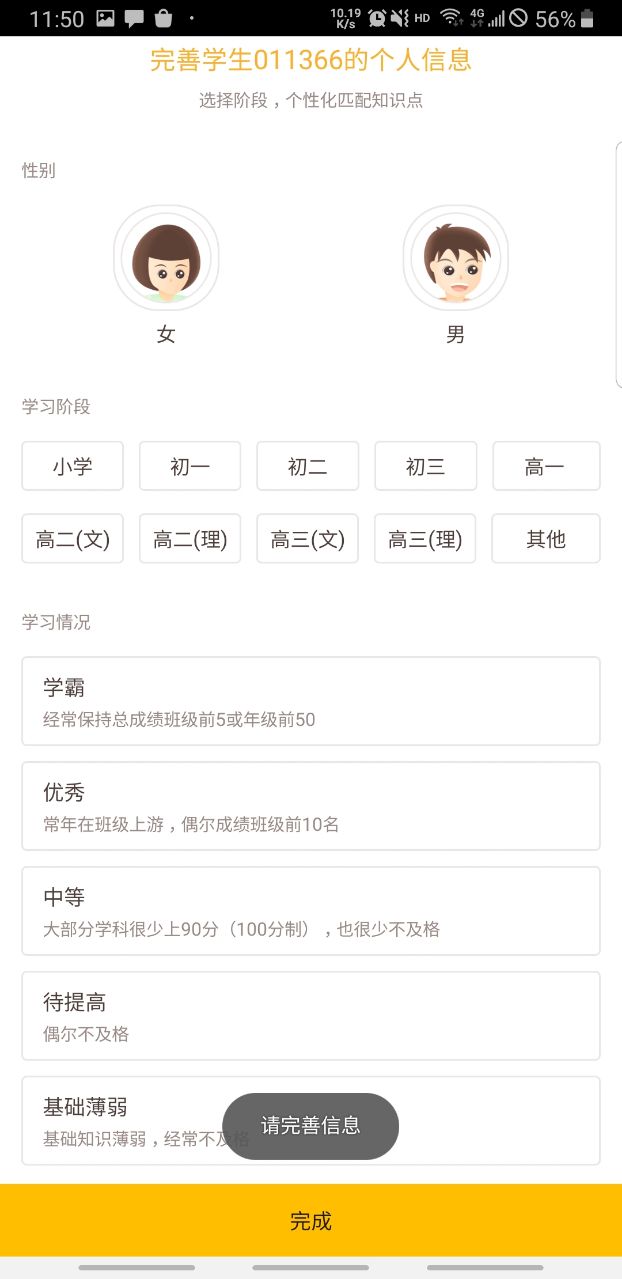622x1279 pixels.
Task: Select the 高一 stage chip
Action: pyautogui.click(x=546, y=466)
